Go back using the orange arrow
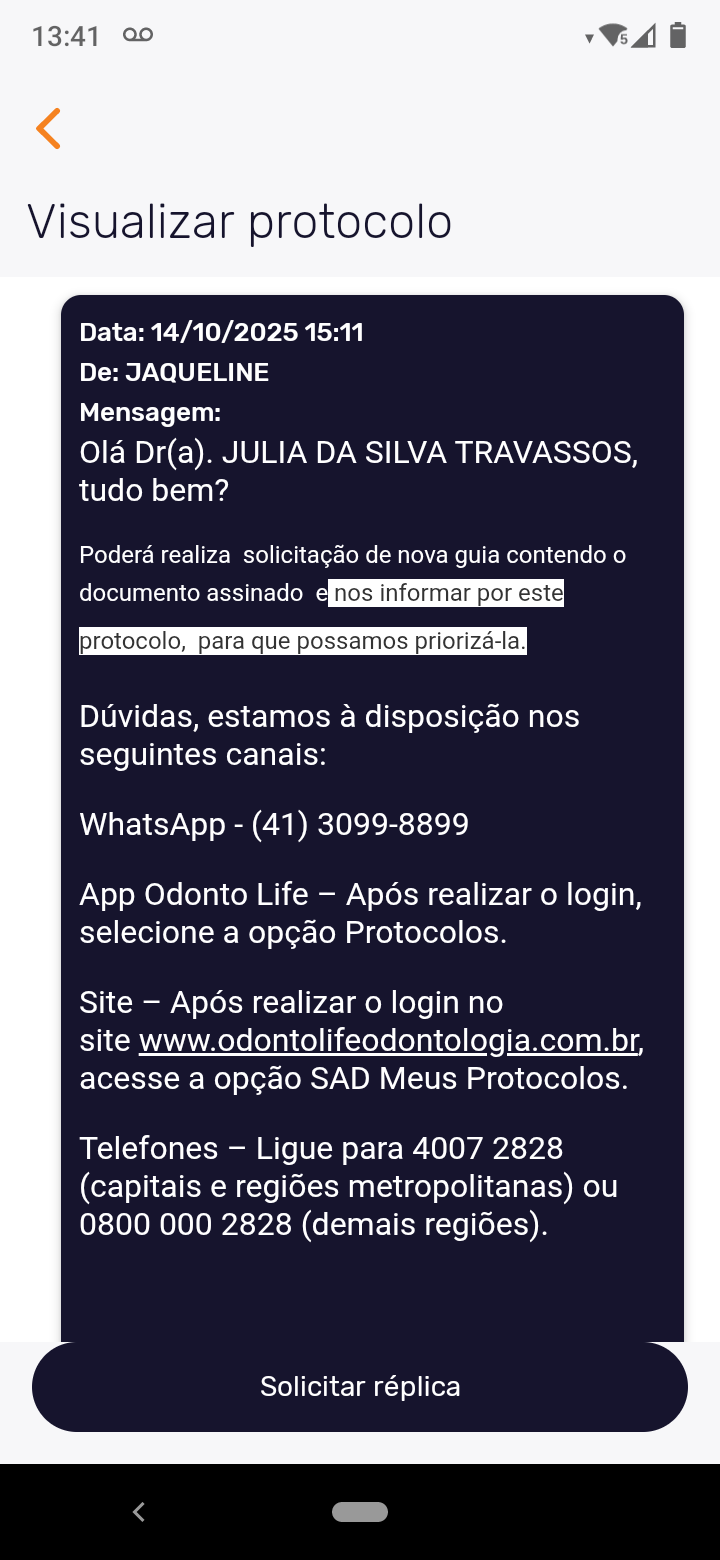Screen dimensions: 720x1560 pyautogui.click(x=48, y=129)
